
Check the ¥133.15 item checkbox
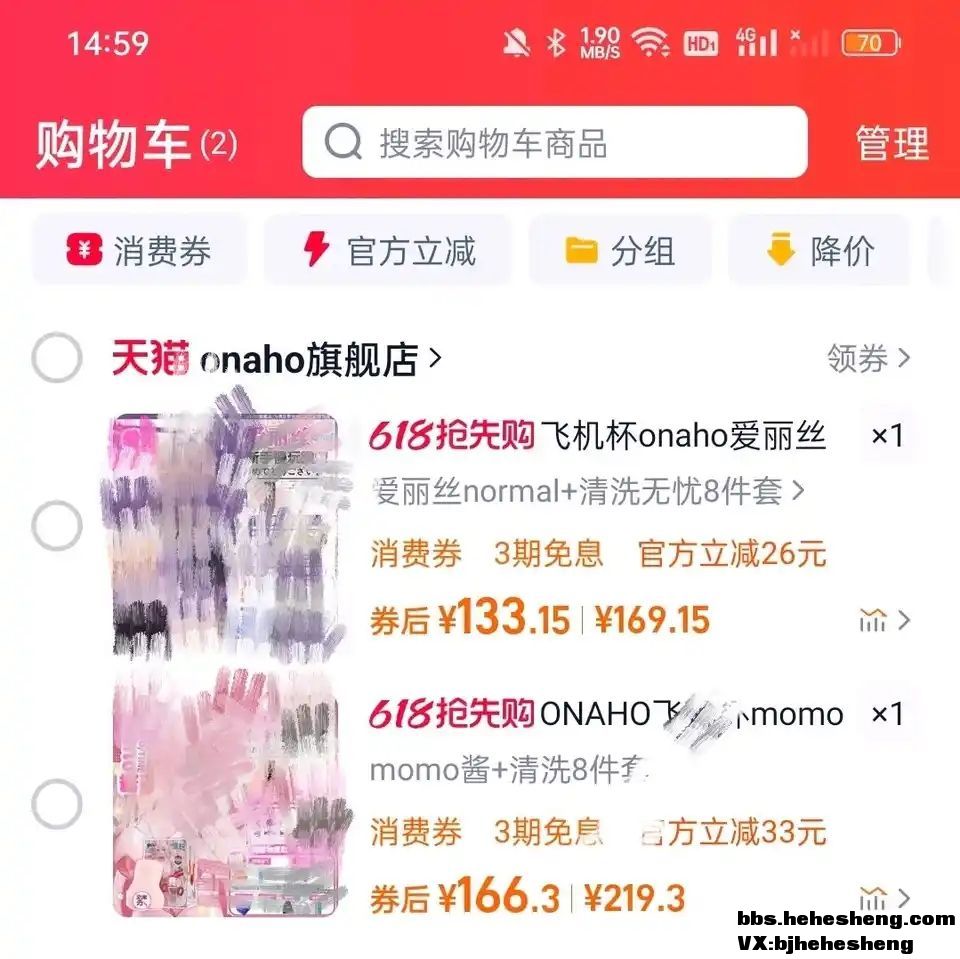tap(56, 526)
